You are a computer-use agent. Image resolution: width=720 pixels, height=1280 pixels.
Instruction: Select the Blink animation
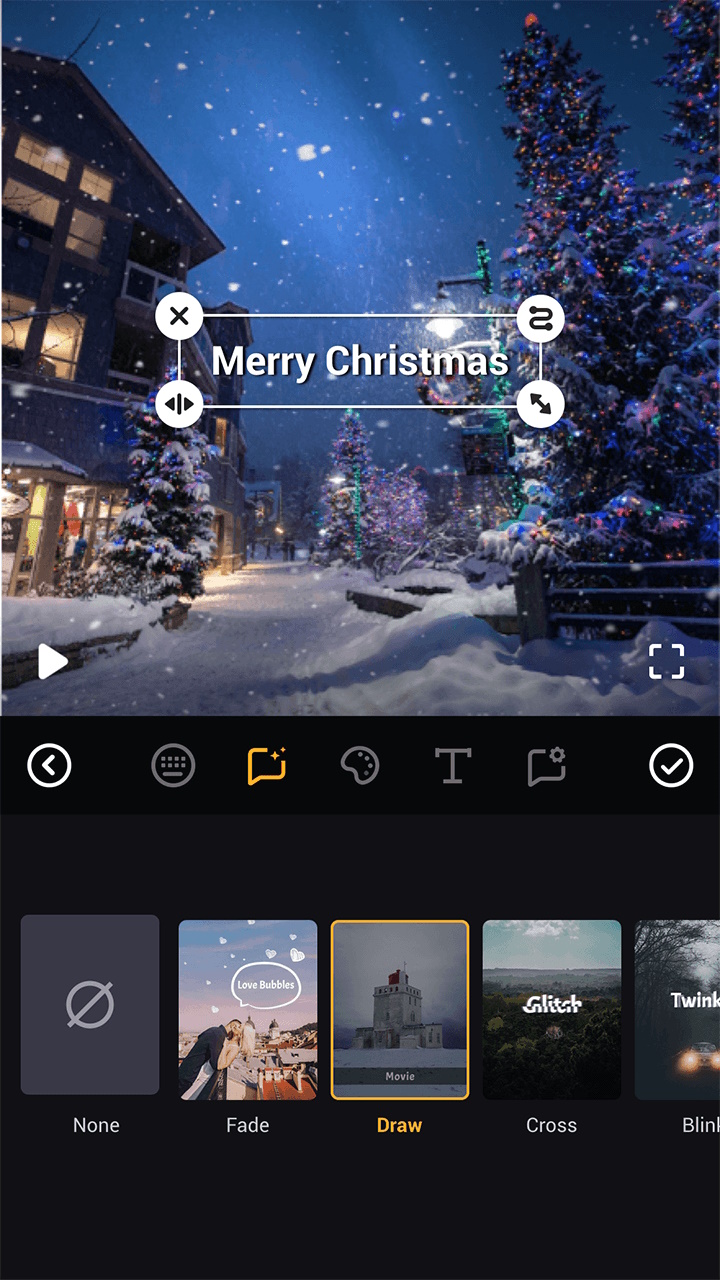680,1010
